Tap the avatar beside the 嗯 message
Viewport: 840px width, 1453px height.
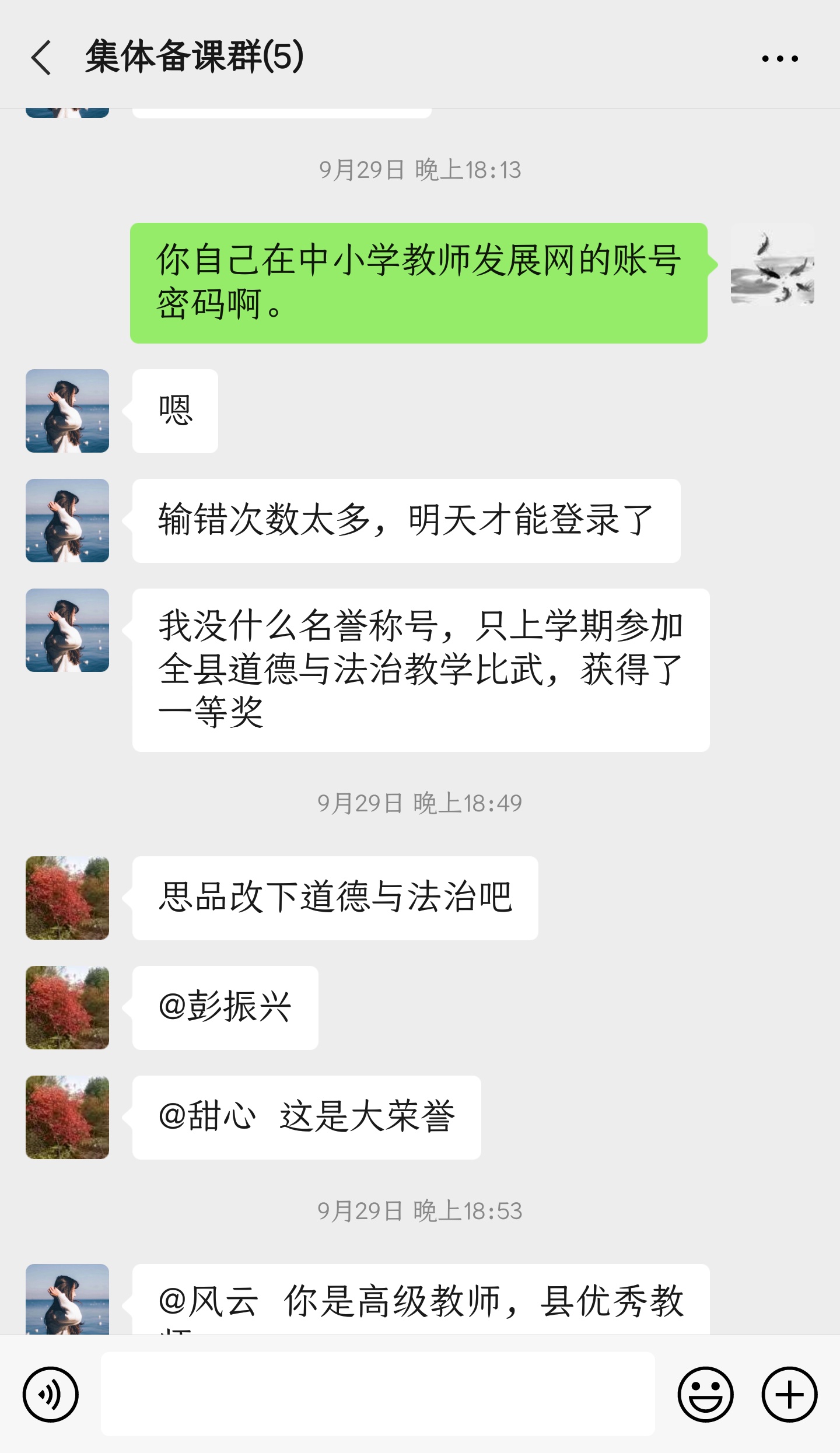[x=67, y=411]
